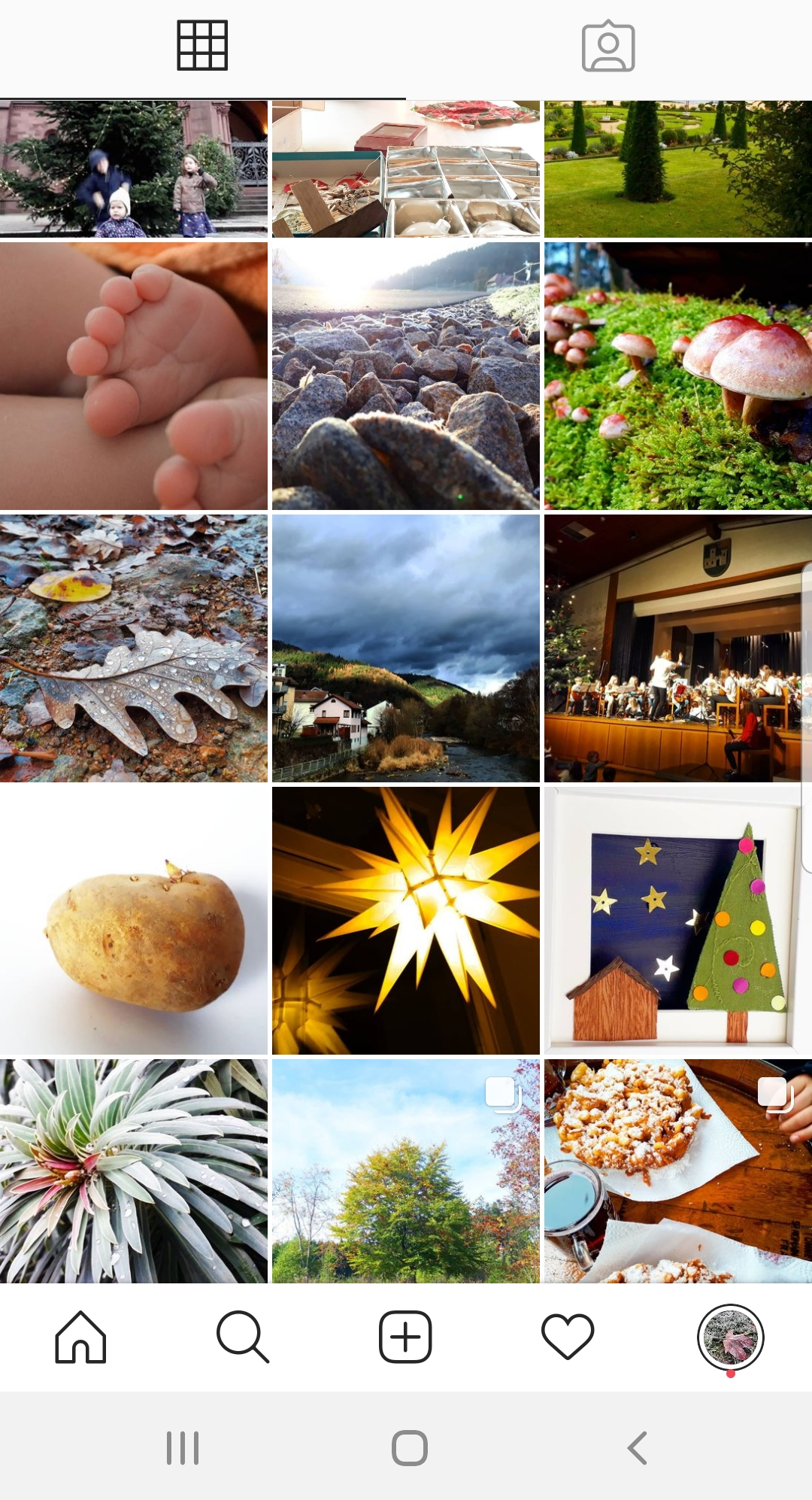Image resolution: width=812 pixels, height=1500 pixels.
Task: Create a new post
Action: (405, 1338)
